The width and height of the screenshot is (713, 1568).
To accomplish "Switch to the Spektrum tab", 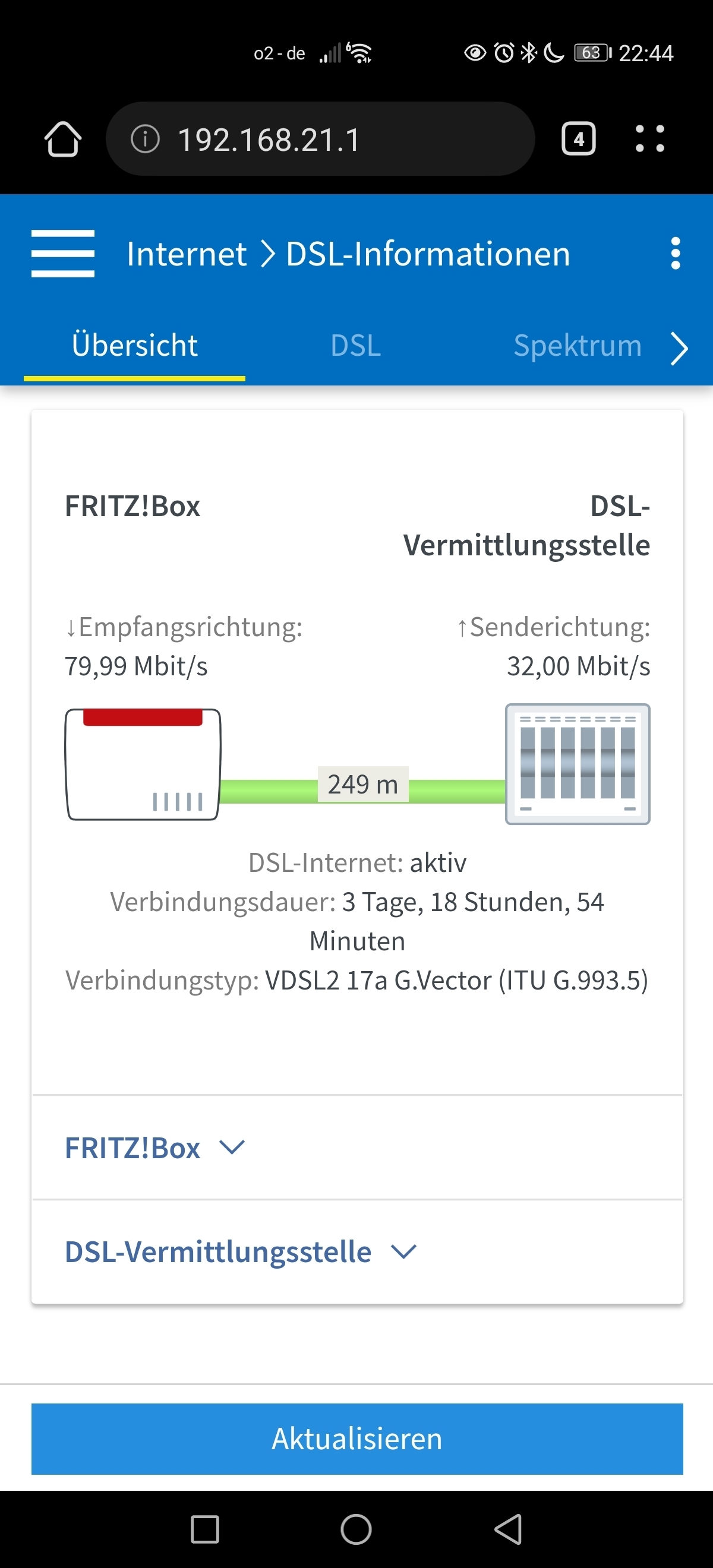I will tap(577, 345).
